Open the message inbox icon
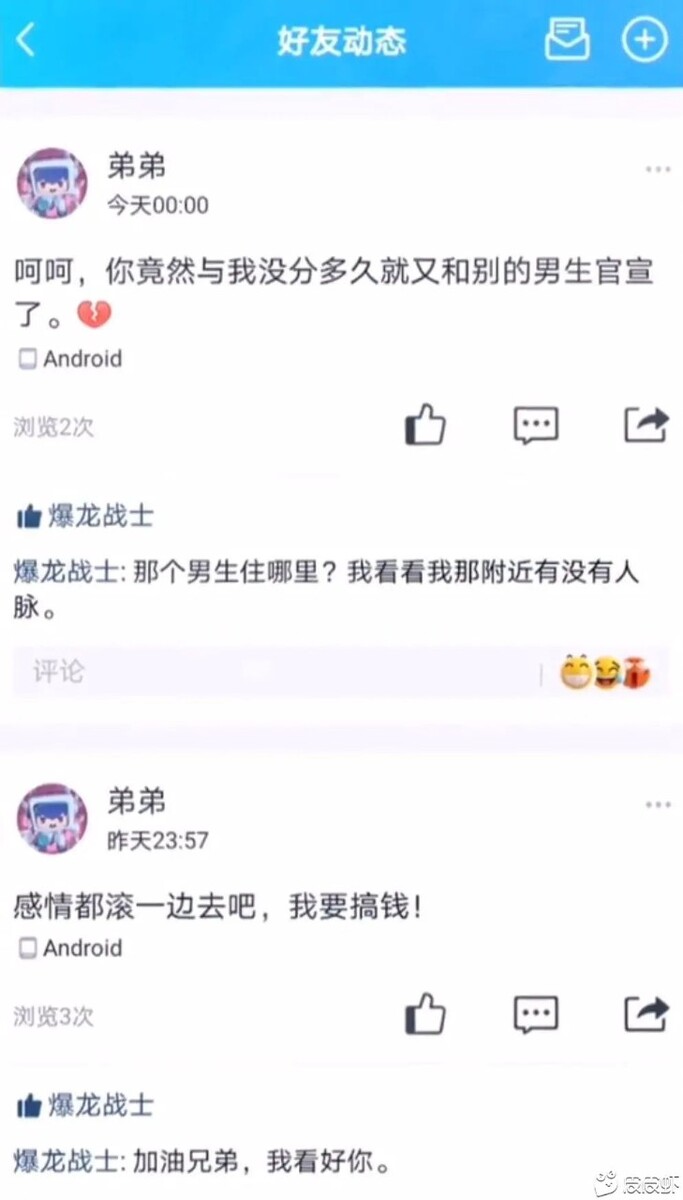 tap(567, 40)
